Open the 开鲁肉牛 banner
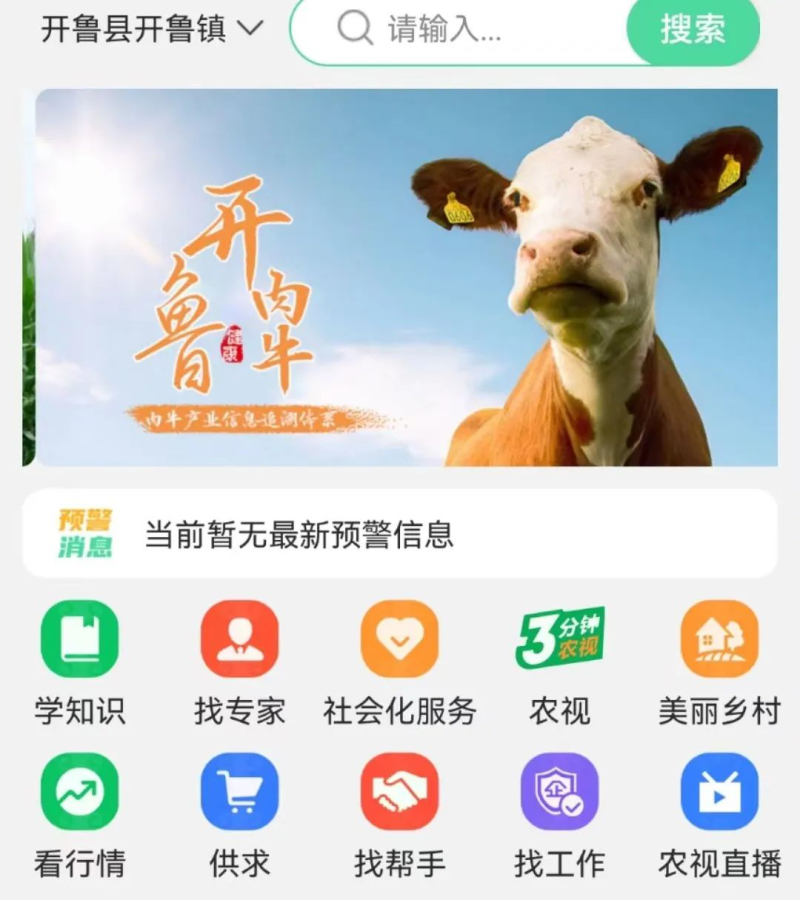 400,277
